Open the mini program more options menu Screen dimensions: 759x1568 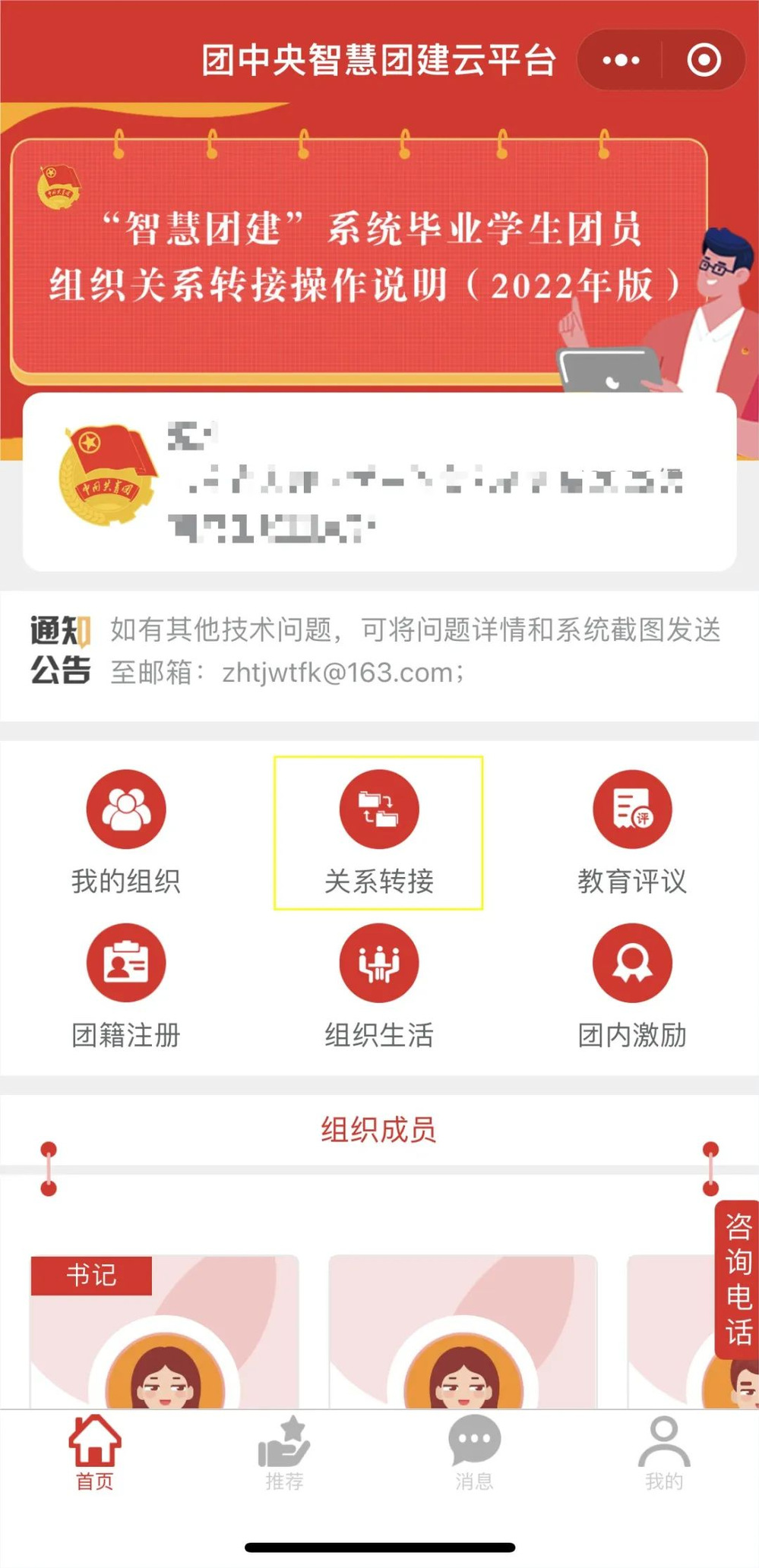pyautogui.click(x=621, y=60)
